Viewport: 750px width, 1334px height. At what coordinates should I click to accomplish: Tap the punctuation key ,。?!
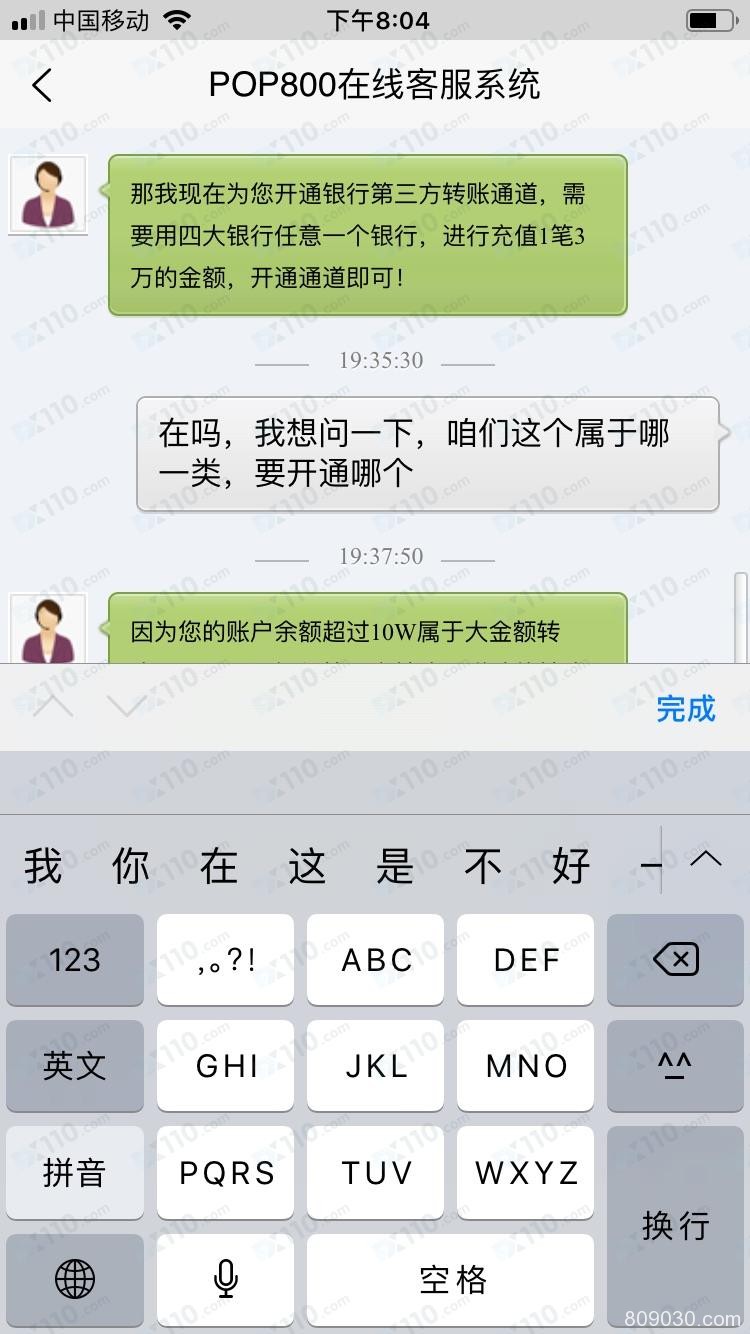pos(226,960)
